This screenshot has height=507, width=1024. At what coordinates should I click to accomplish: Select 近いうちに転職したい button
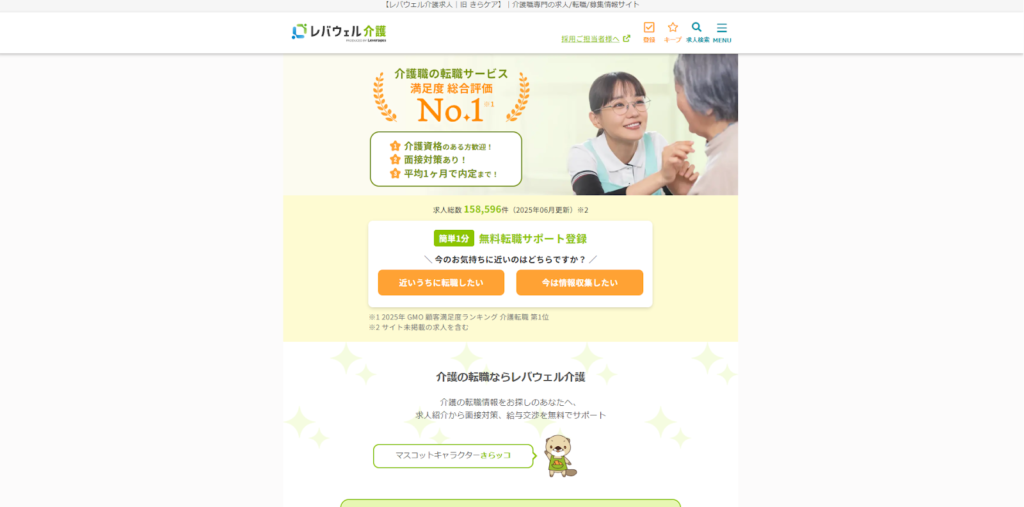[x=441, y=283]
